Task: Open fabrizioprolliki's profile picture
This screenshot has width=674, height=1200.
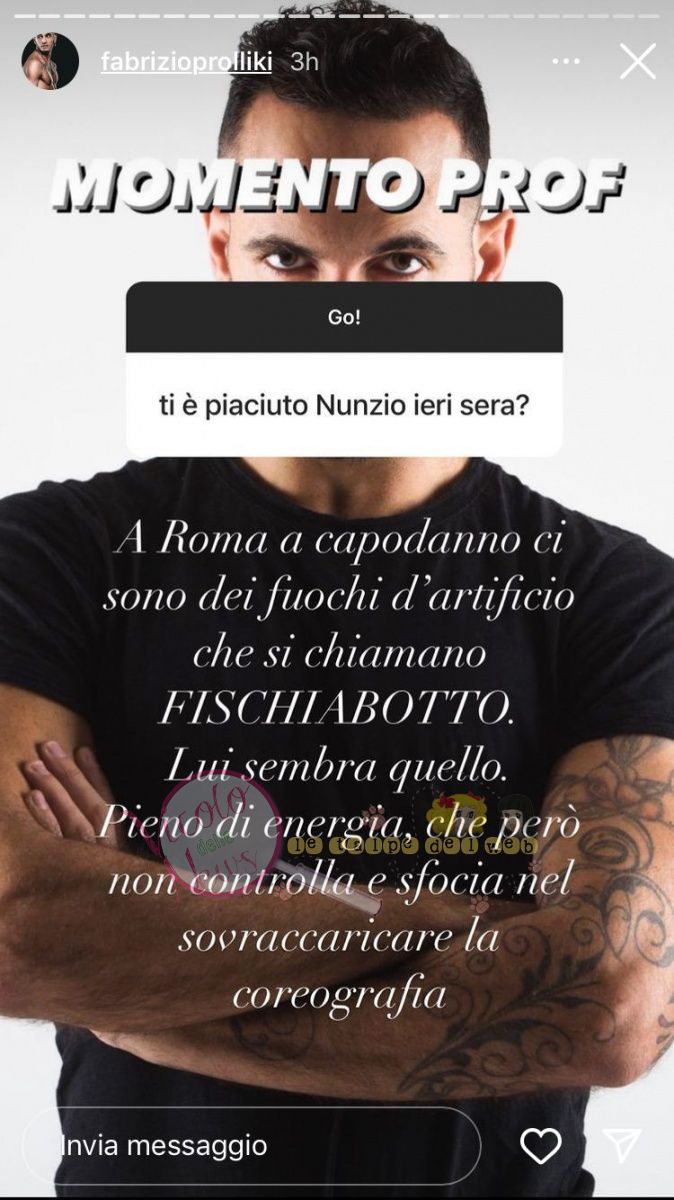Action: pyautogui.click(x=50, y=61)
